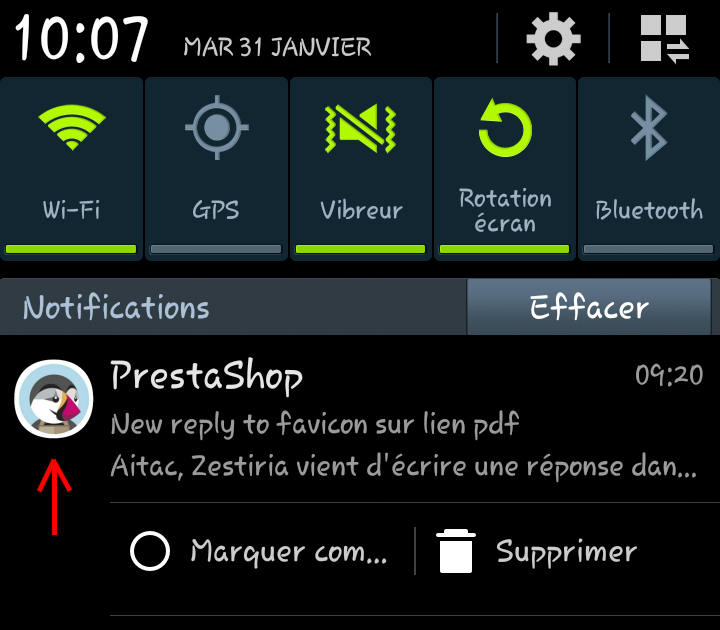Viewport: 720px width, 630px height.
Task: Turn off Wi-Fi quick toggle
Action: pyautogui.click(x=71, y=167)
